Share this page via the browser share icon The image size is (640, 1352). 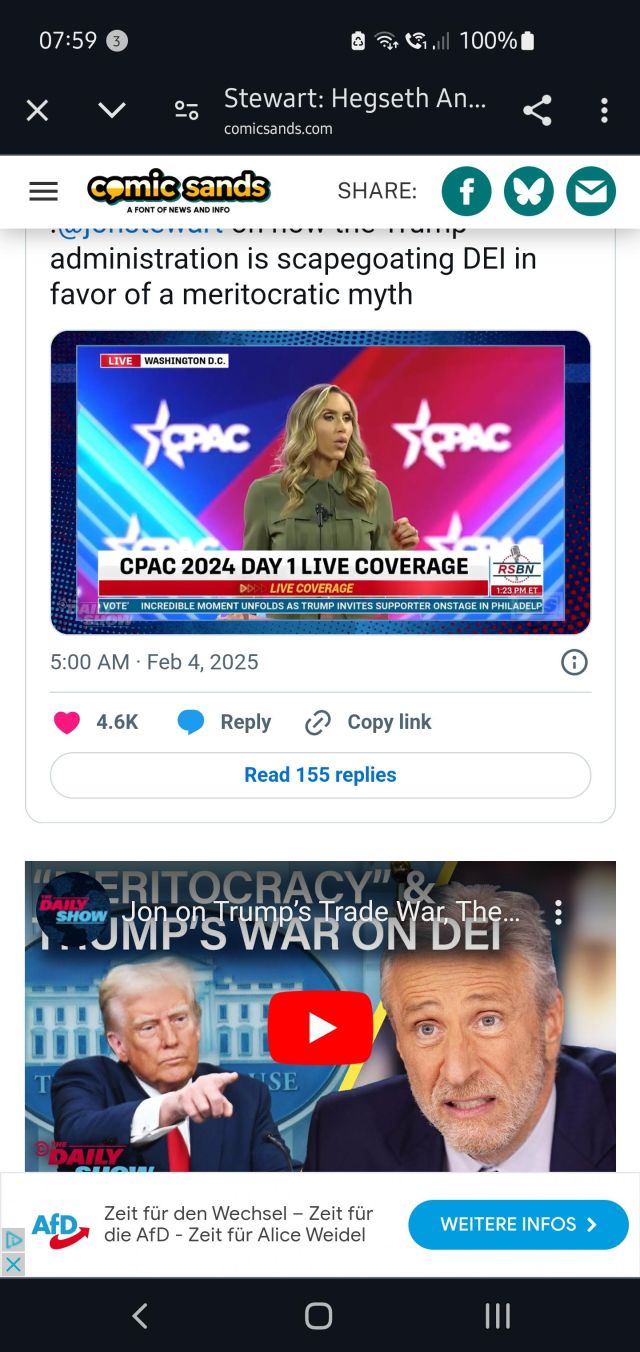pyautogui.click(x=537, y=110)
